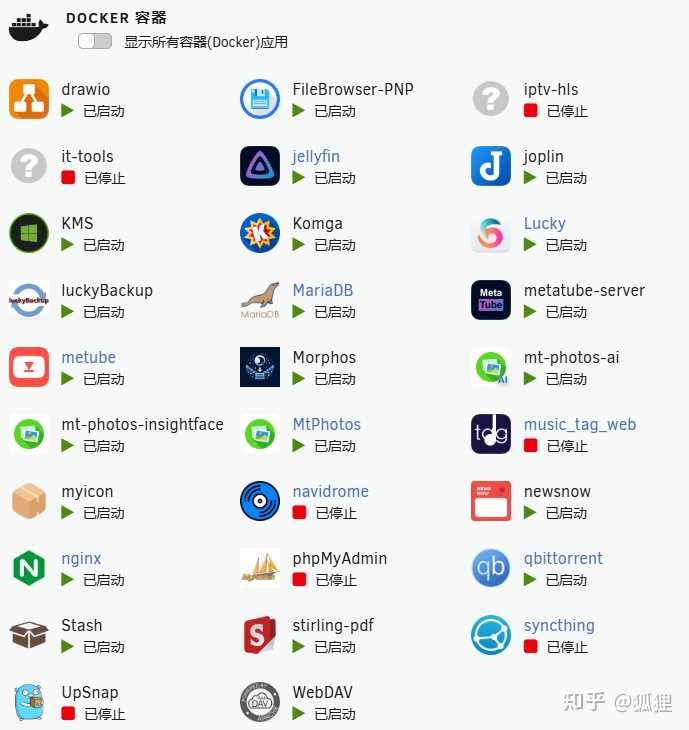Open the phpMyAdmin container

click(x=339, y=559)
